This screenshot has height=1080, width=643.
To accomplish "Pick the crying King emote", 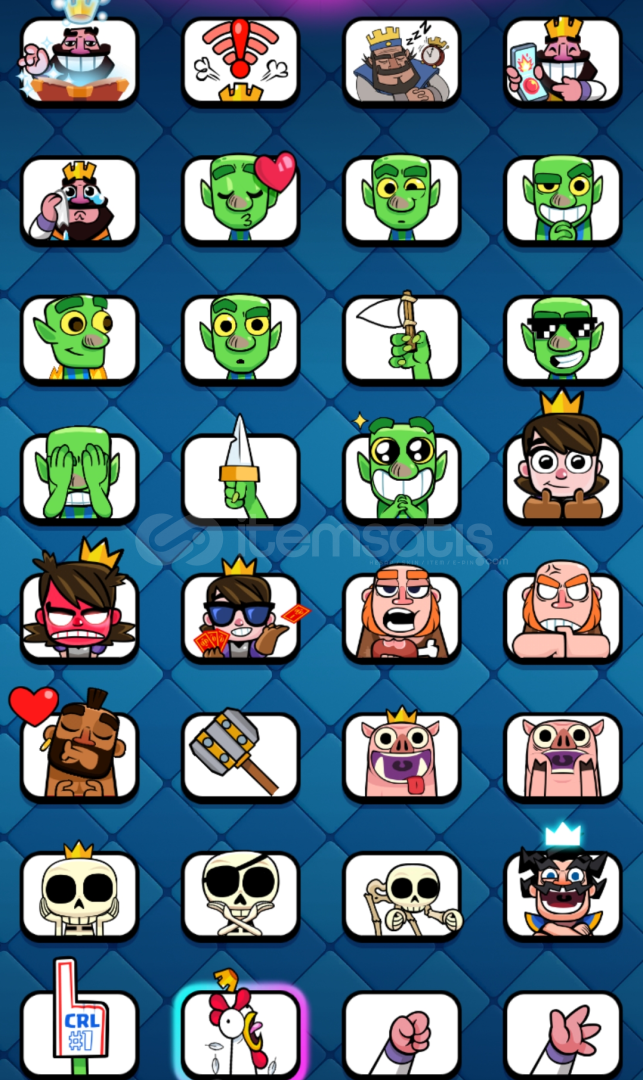I will coord(79,199).
